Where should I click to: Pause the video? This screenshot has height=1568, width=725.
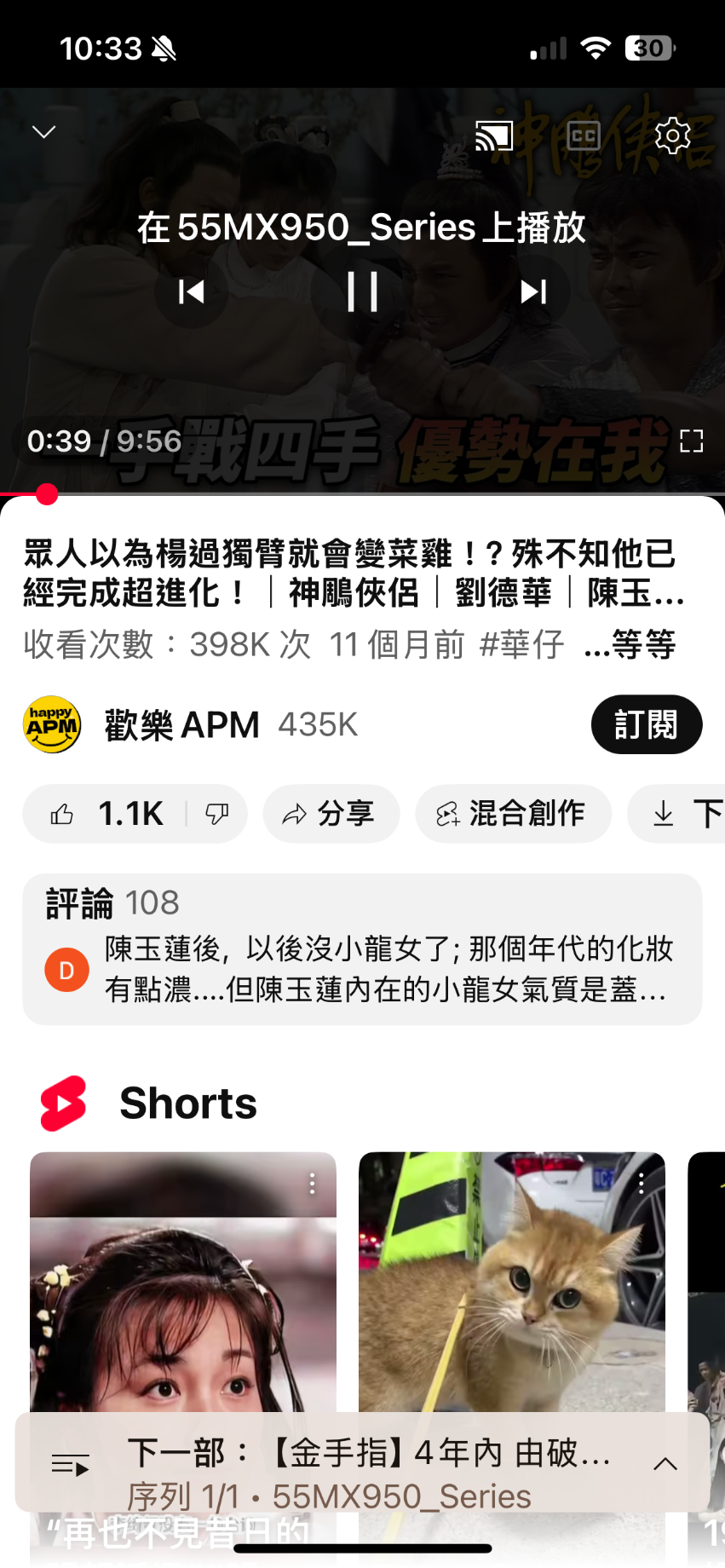(362, 292)
